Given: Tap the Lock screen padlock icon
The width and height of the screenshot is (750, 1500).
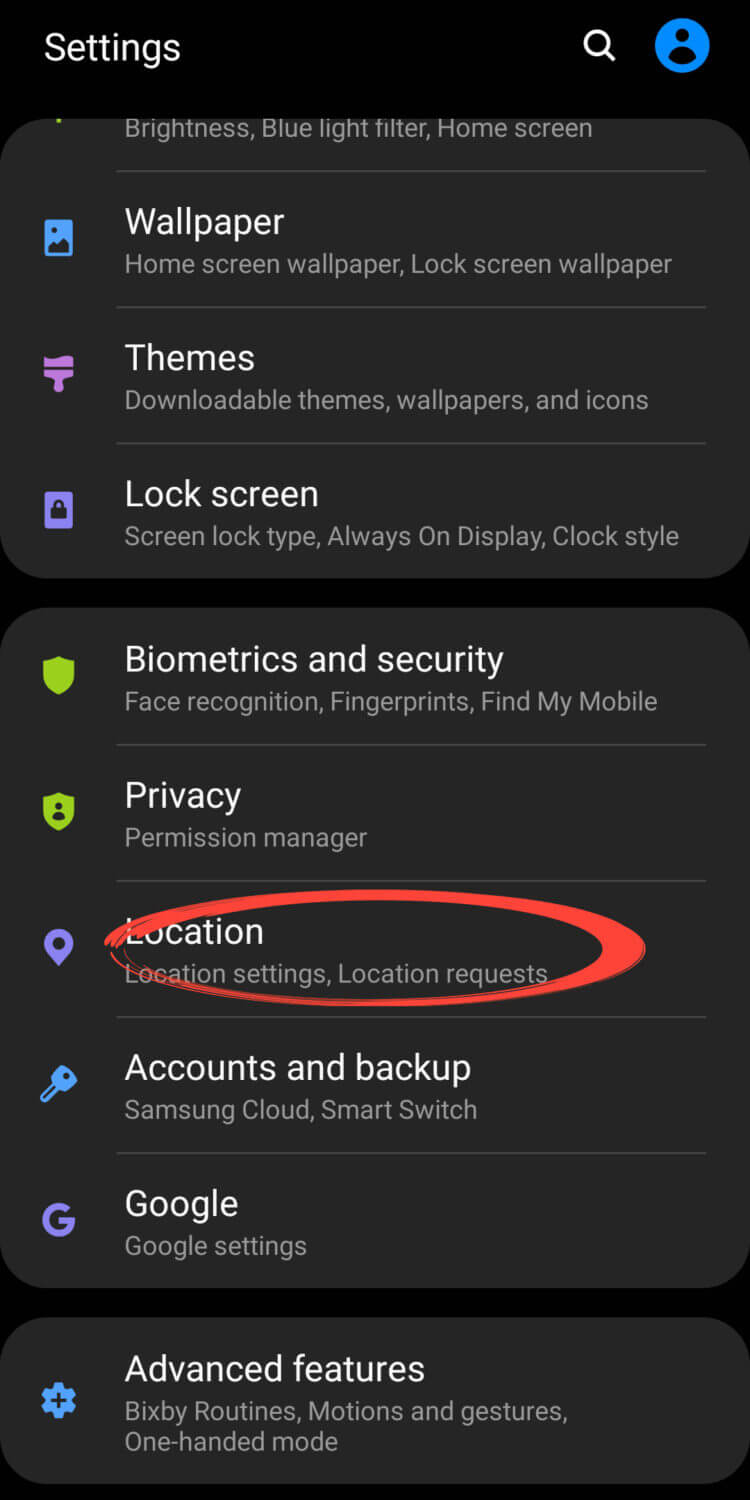Looking at the screenshot, I should 59,510.
